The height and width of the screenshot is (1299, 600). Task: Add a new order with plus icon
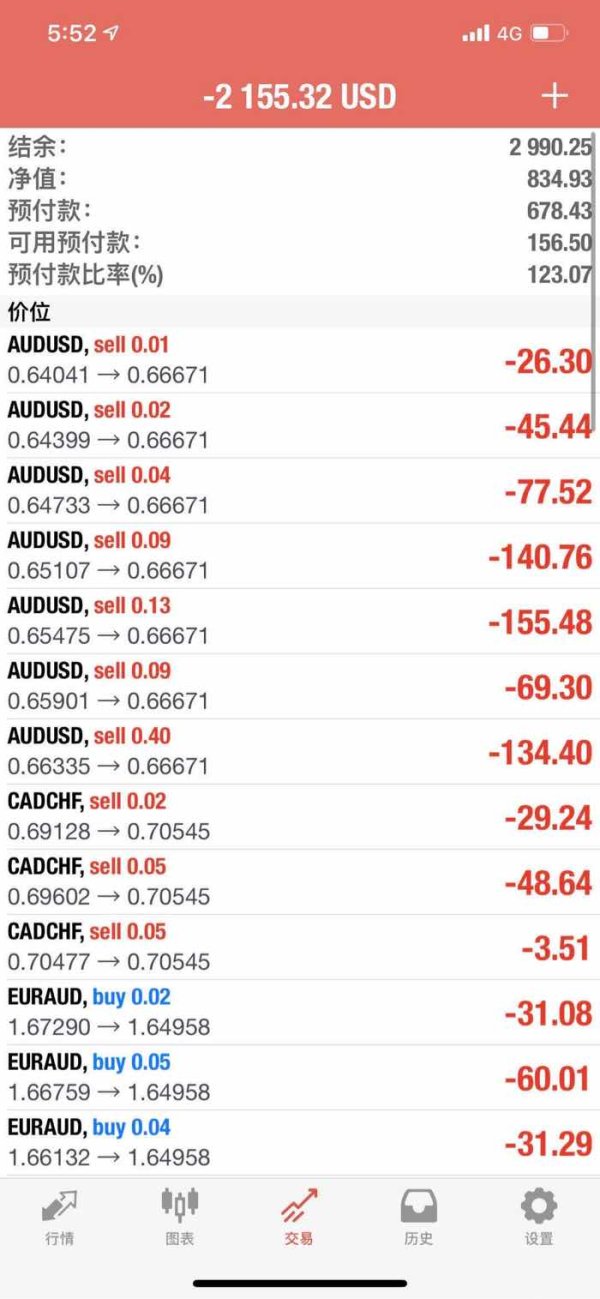pyautogui.click(x=554, y=96)
